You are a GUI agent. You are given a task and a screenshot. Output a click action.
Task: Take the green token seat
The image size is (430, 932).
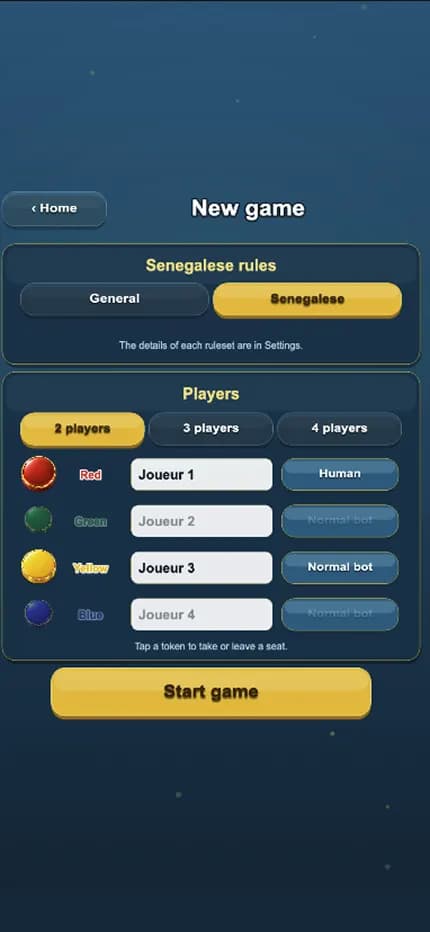[38, 519]
